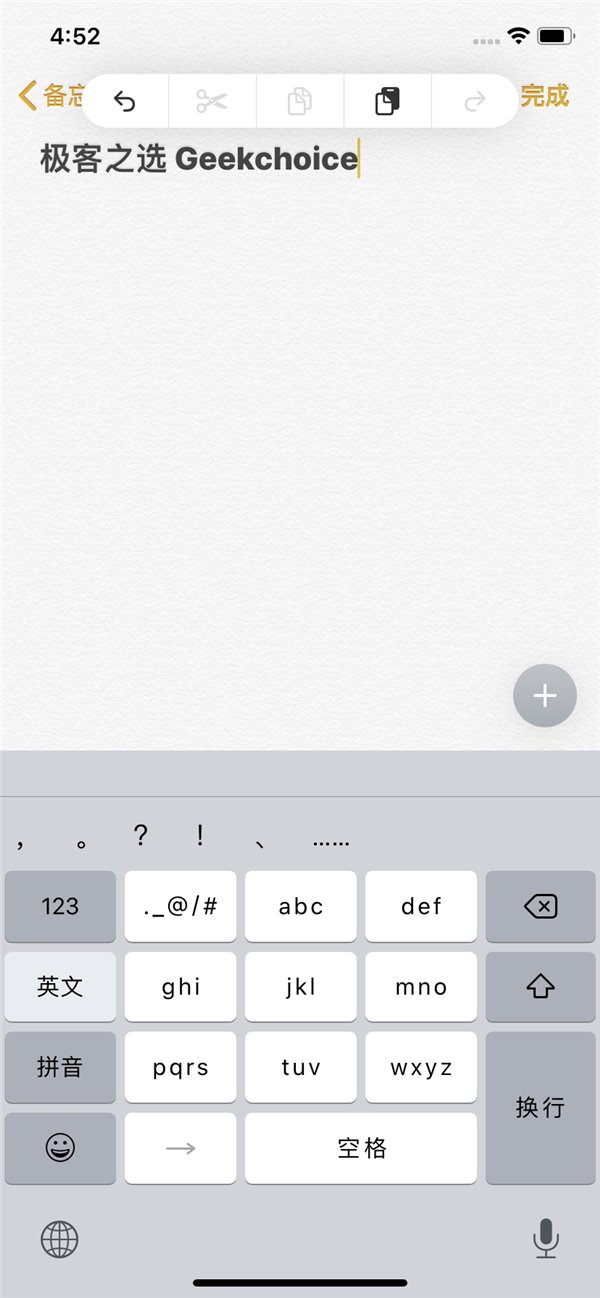Viewport: 600px width, 1298px height.
Task: Tap the right arrow key
Action: pos(181,1148)
